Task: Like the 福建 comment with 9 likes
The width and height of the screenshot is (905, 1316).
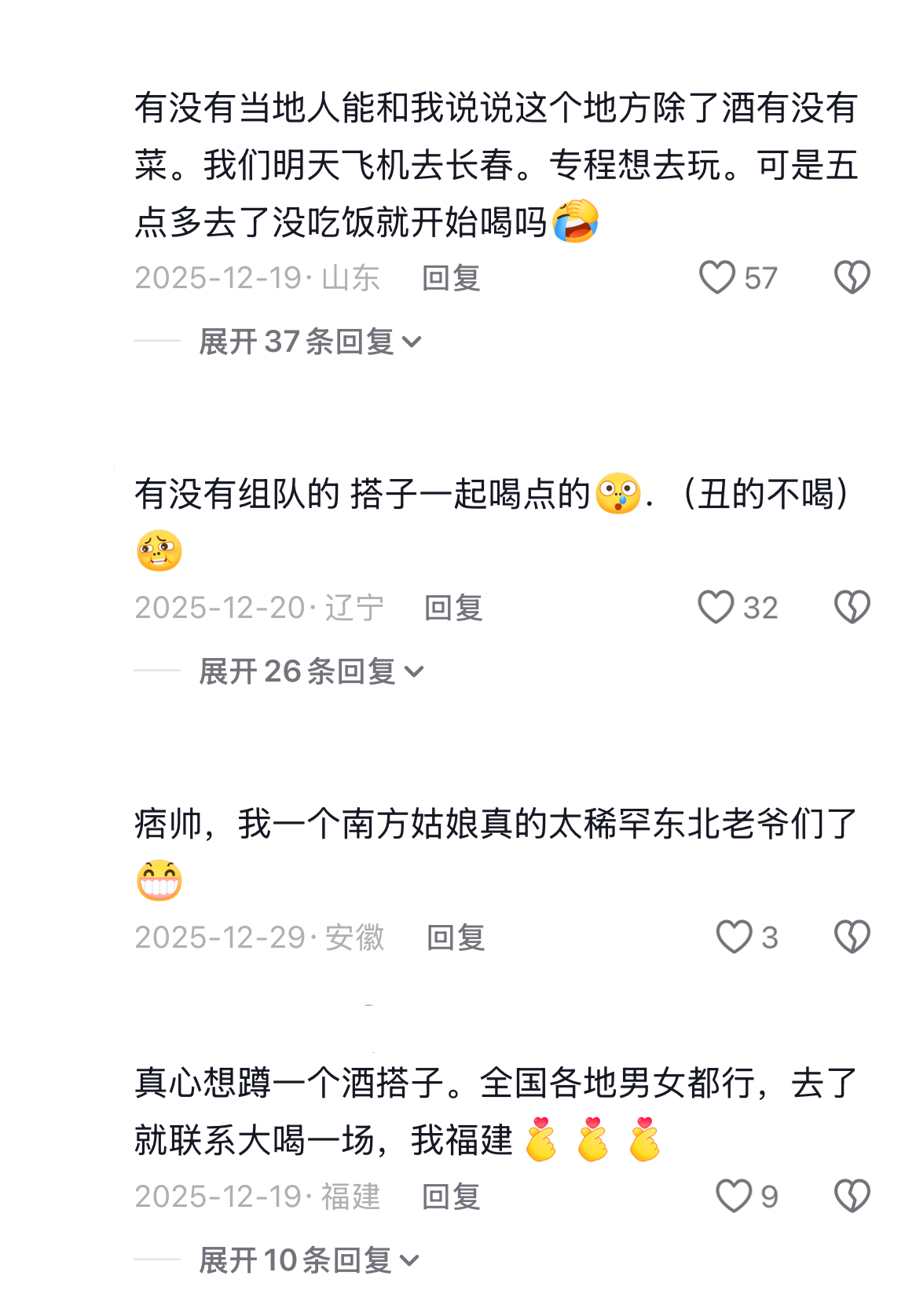Action: click(734, 1196)
